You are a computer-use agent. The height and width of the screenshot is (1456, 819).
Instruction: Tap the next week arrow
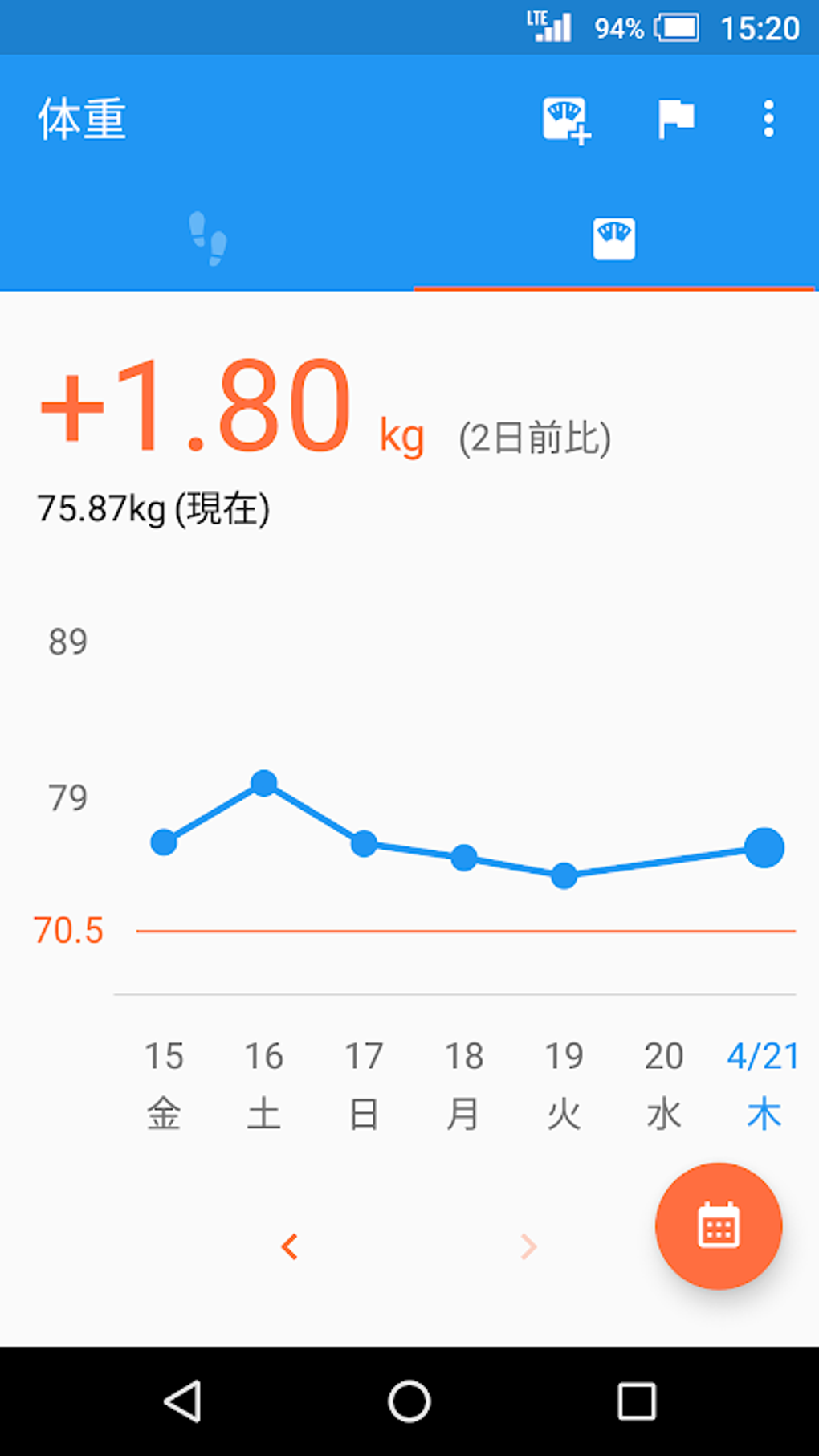(x=528, y=1246)
